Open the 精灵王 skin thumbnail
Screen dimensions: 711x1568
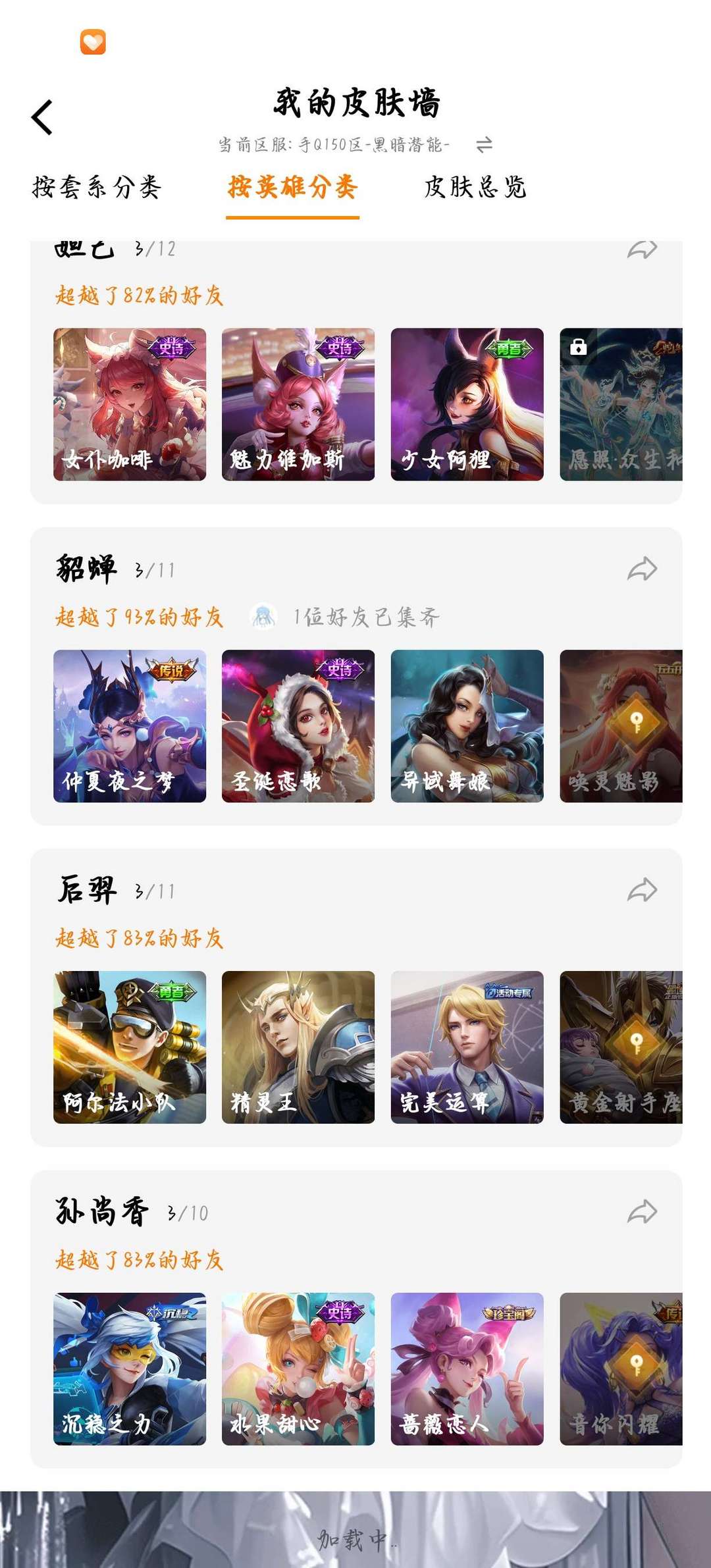point(298,1047)
